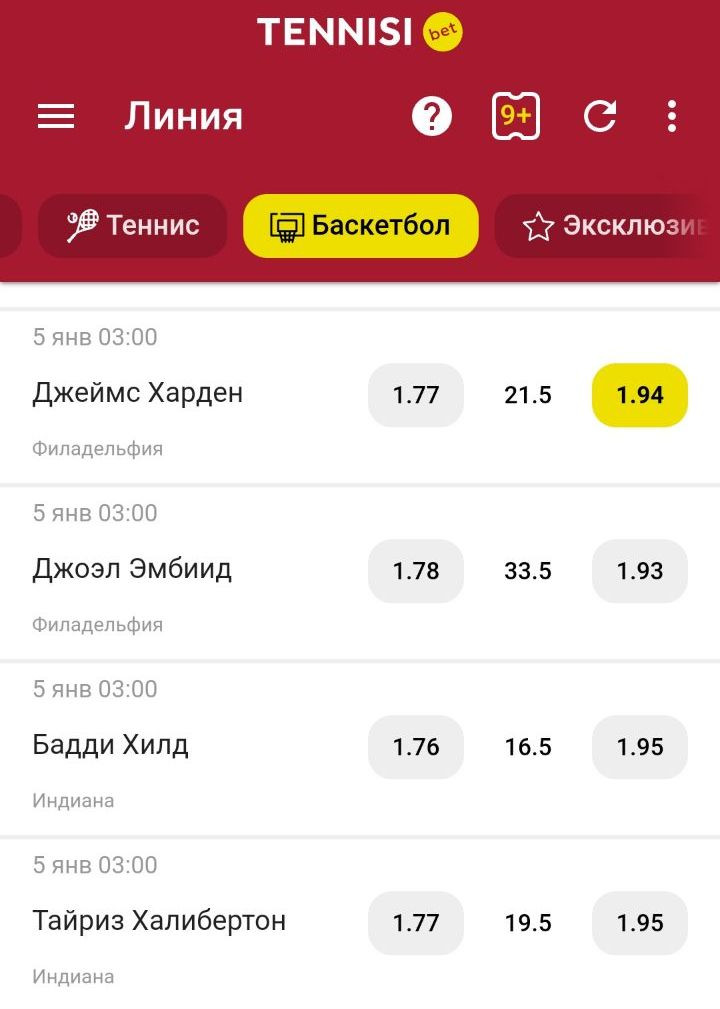Choose odds 1.78 for Джоэл Эмбиид
The width and height of the screenshot is (720, 1009).
(416, 571)
